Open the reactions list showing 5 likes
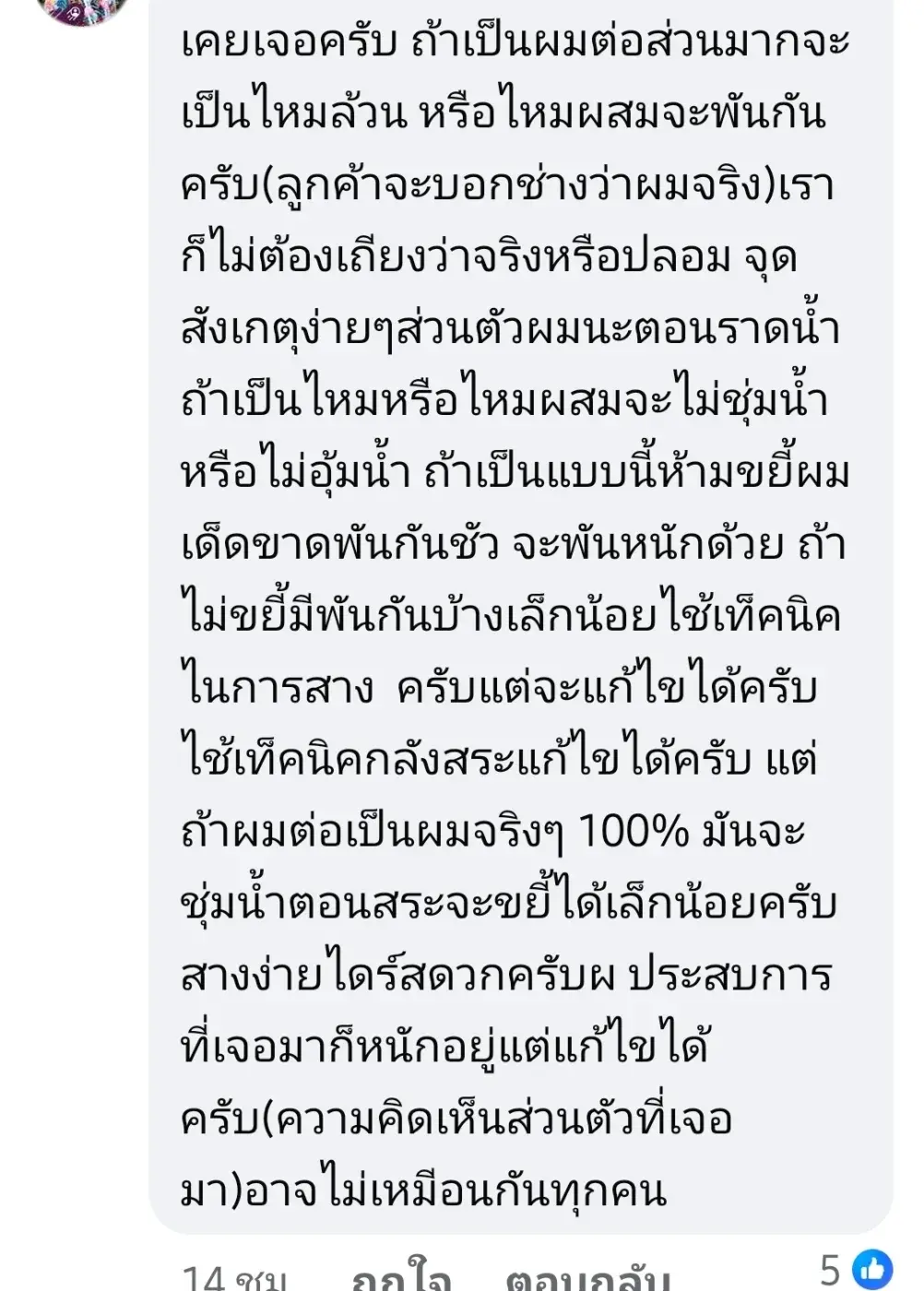The image size is (924, 1291). 857,1271
